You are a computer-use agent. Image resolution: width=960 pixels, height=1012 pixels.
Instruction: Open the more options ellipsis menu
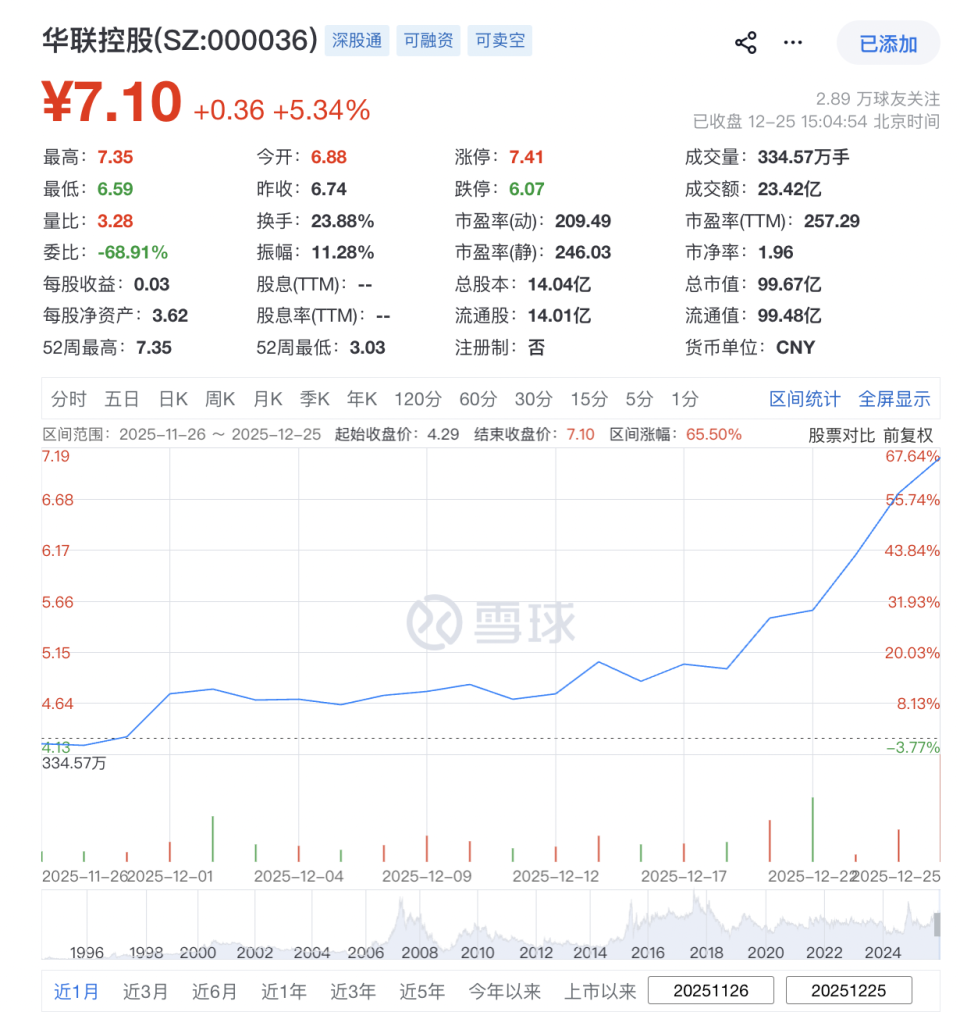[x=792, y=42]
